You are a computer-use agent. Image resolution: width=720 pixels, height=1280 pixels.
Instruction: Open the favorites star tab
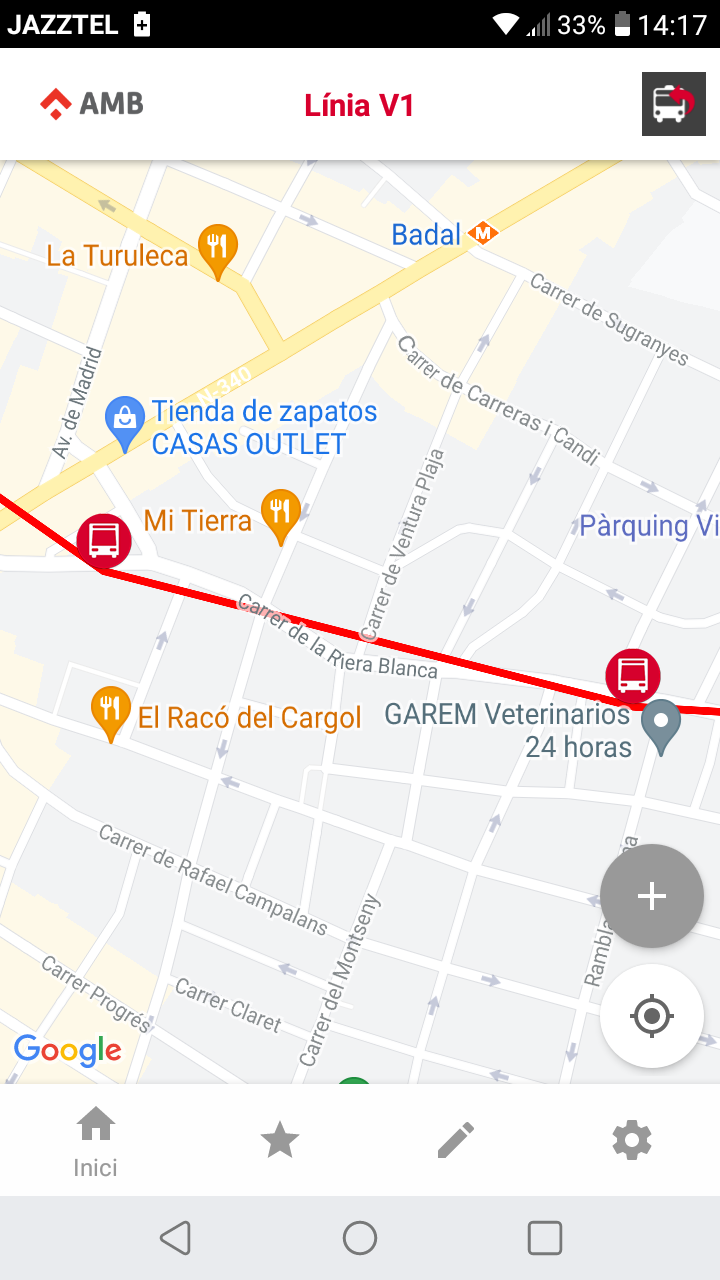(279, 1141)
